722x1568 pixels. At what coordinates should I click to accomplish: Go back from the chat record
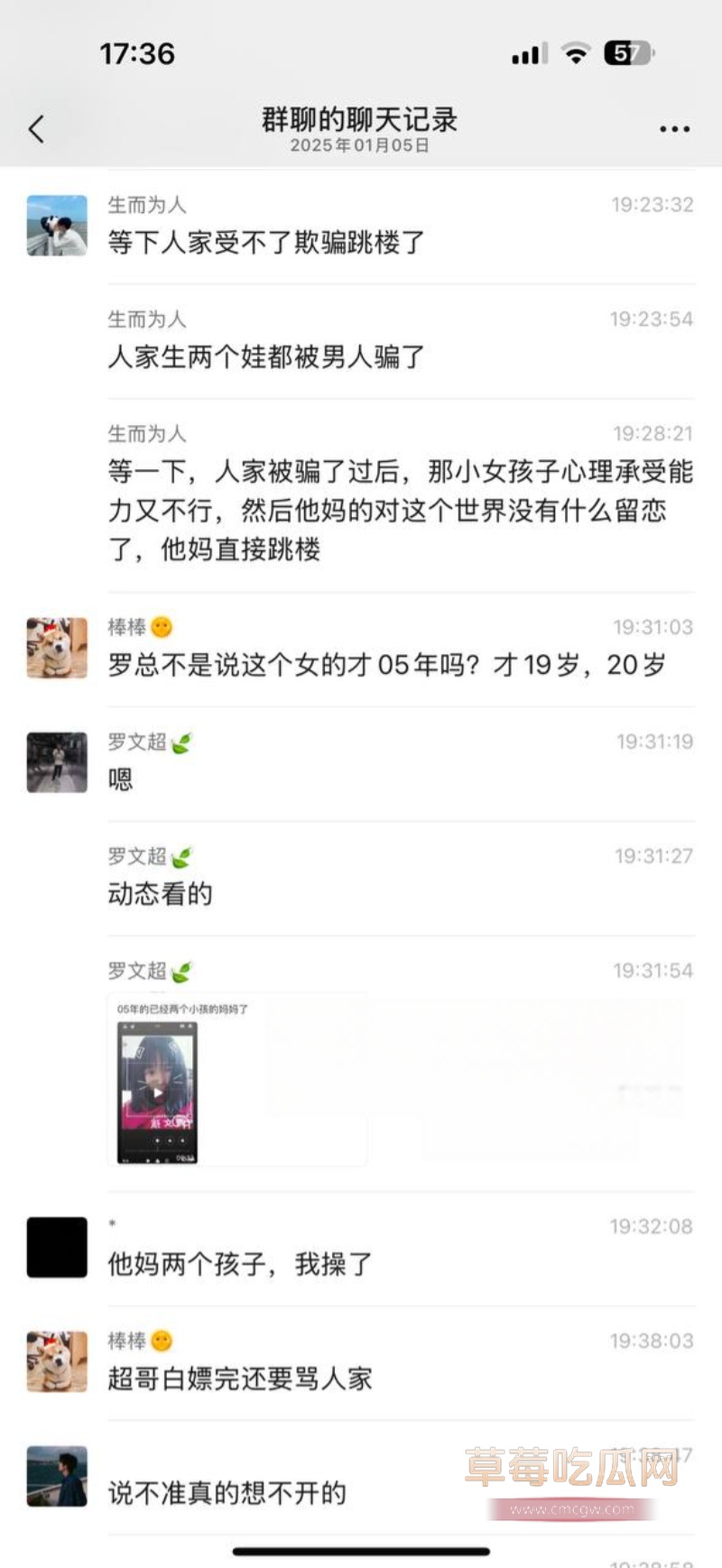point(36,129)
